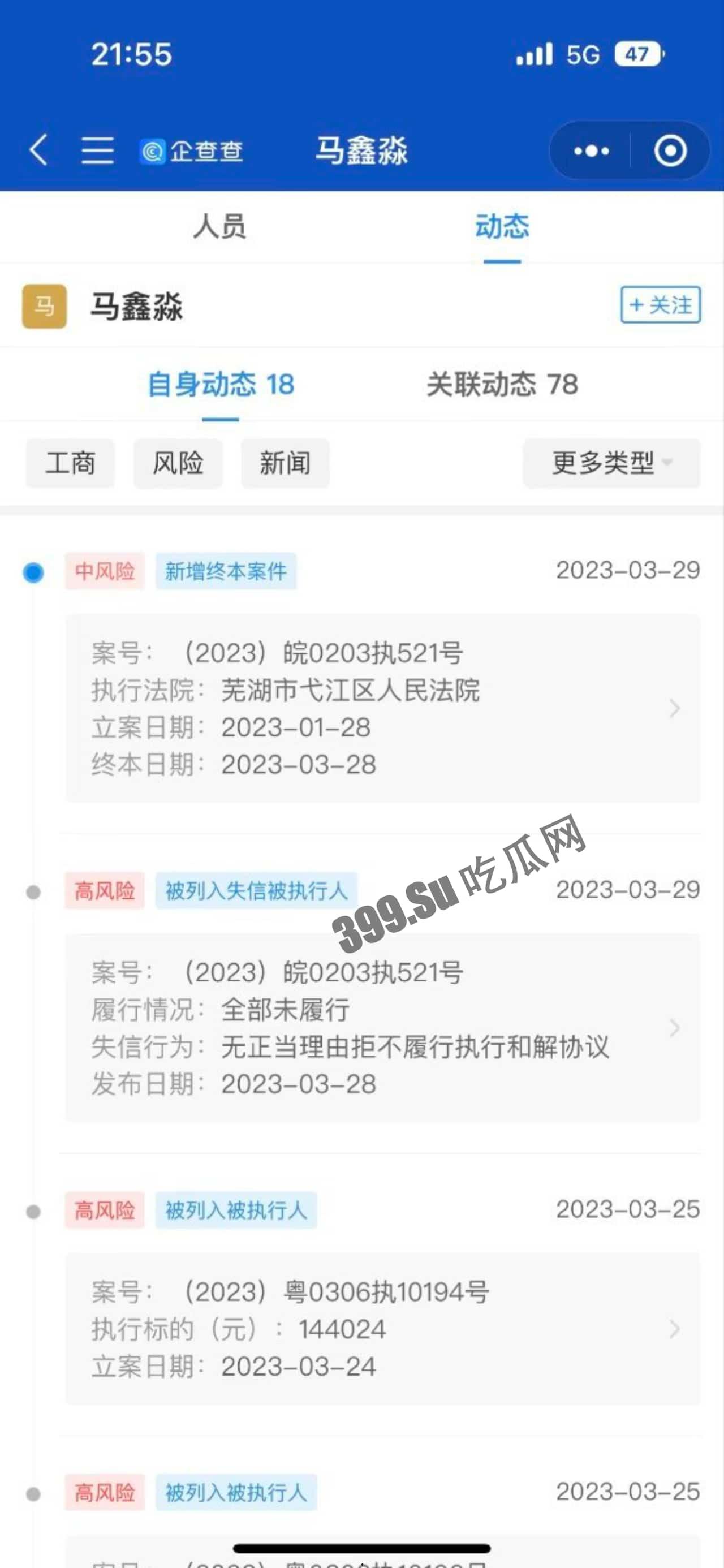Tap the back arrow to return
This screenshot has width=724, height=1568.
[x=38, y=152]
